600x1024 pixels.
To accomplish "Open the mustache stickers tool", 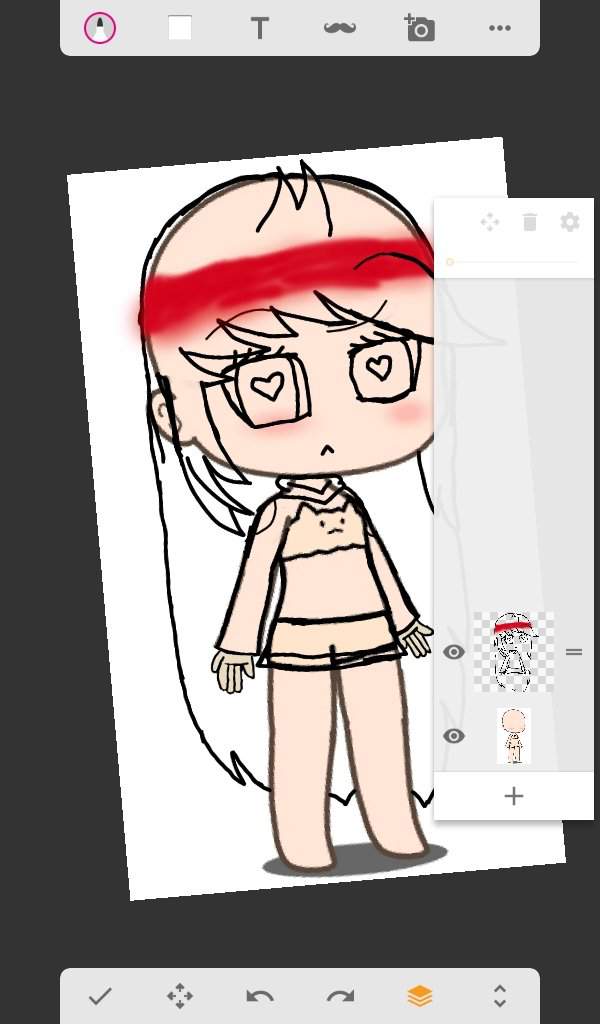I will 340,28.
